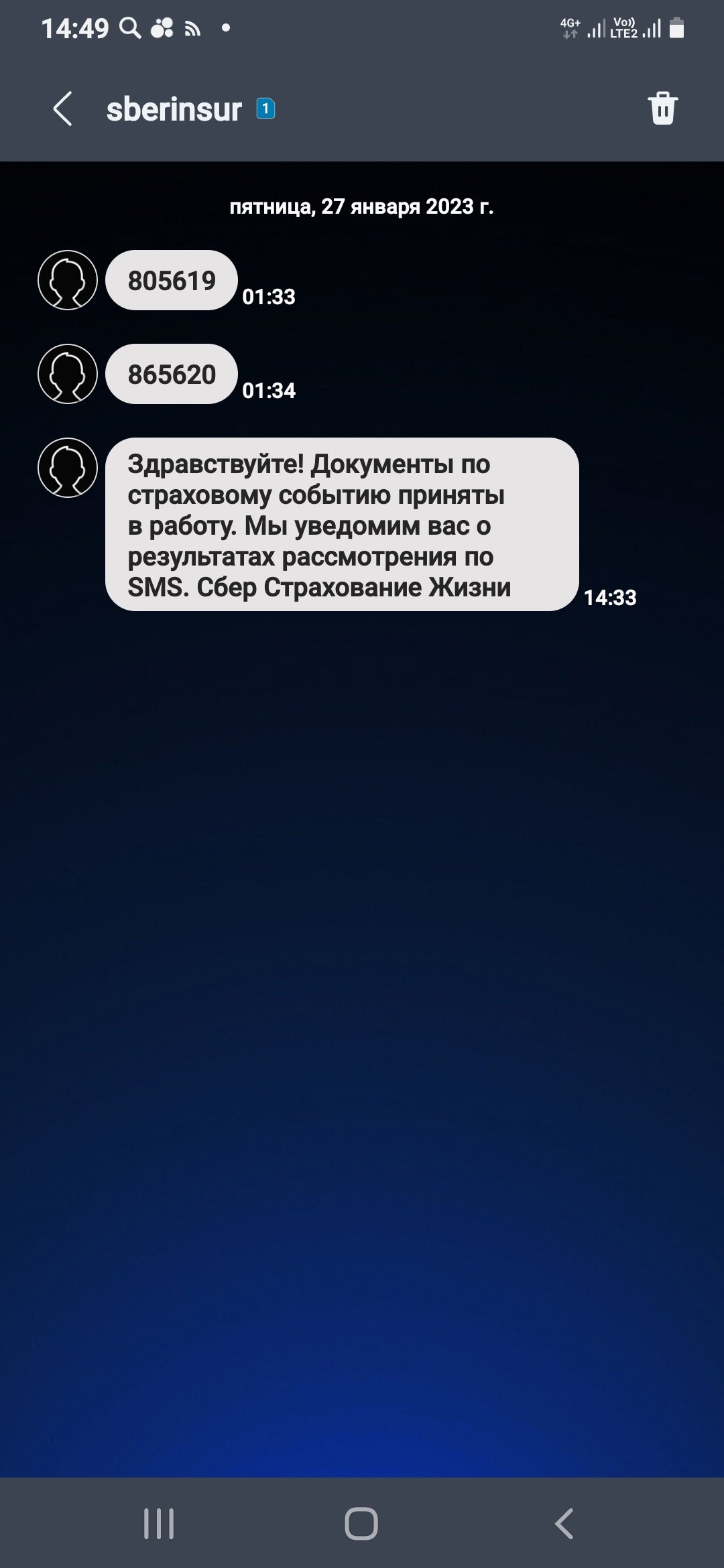Delete messages with the trash icon
This screenshot has width=724, height=1568.
(x=663, y=108)
